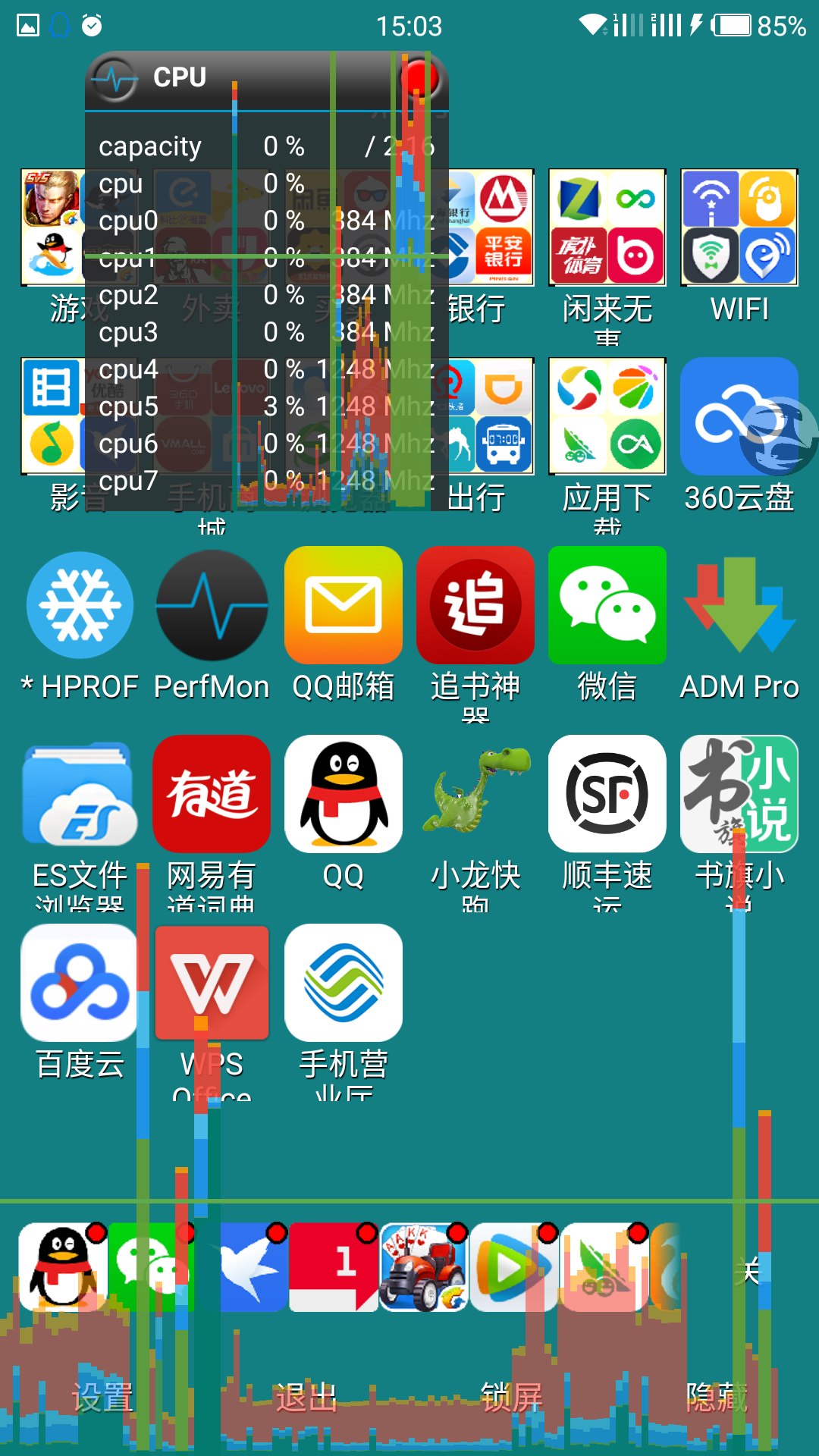Open the 闲来无事 folder

(x=607, y=227)
